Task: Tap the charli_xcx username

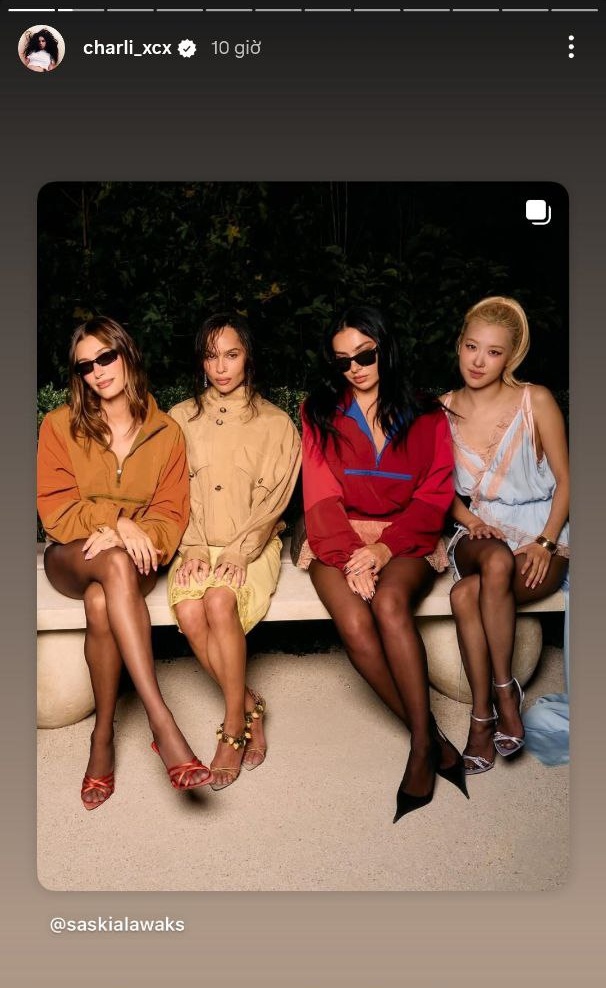Action: (x=127, y=48)
